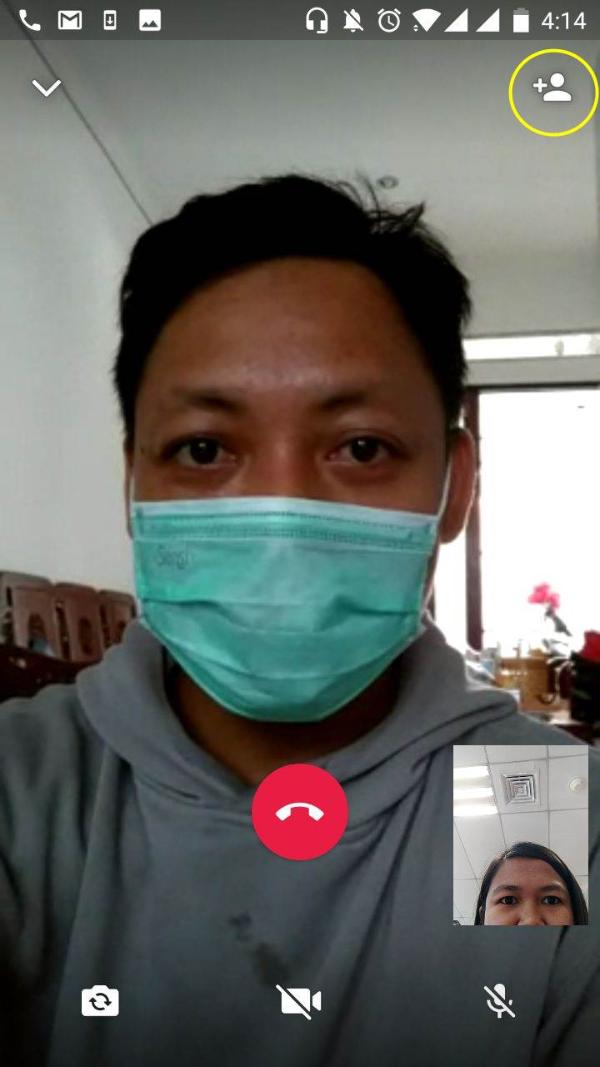This screenshot has height=1067, width=600.
Task: Add a participant to the call
Action: pos(552,90)
